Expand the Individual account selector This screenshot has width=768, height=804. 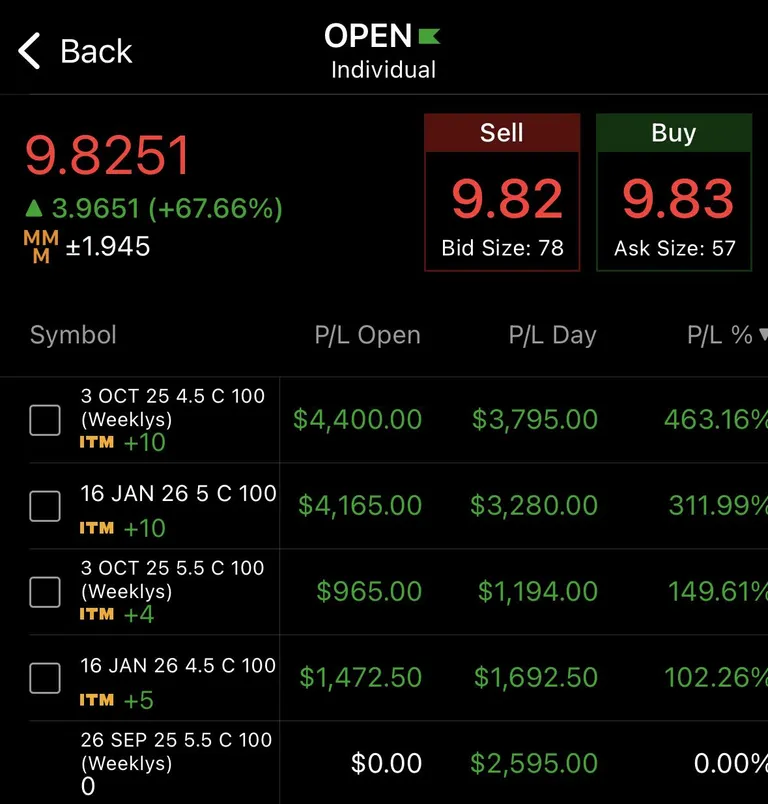pos(382,70)
